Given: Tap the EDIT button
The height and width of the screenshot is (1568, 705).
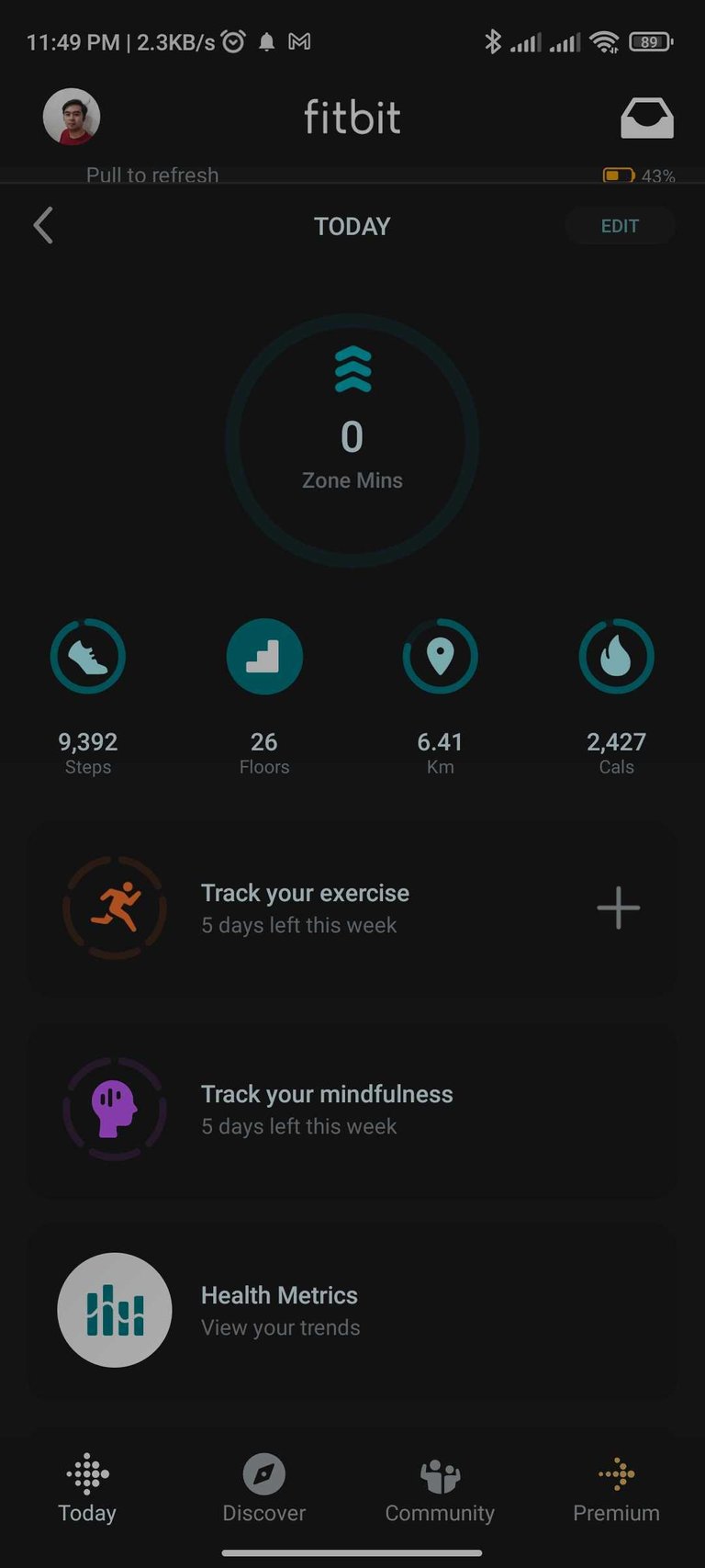Looking at the screenshot, I should [x=620, y=226].
